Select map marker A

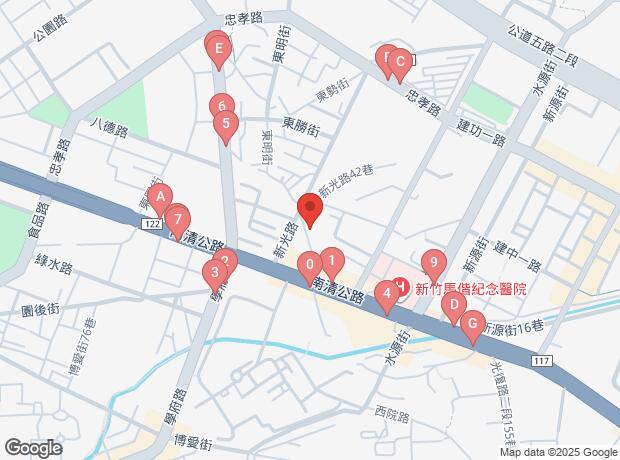160,197
